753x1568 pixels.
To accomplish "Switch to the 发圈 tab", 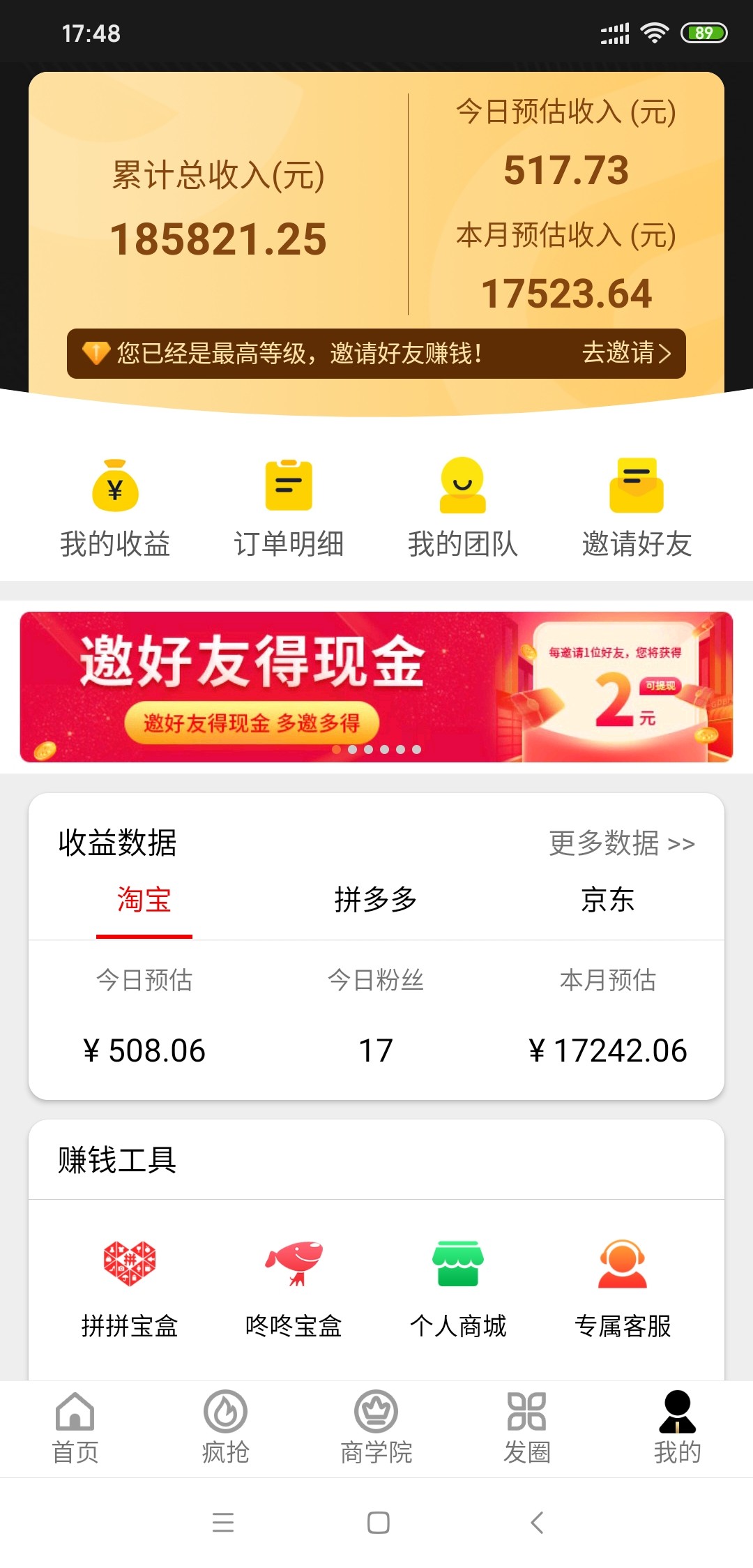I will pyautogui.click(x=527, y=1427).
